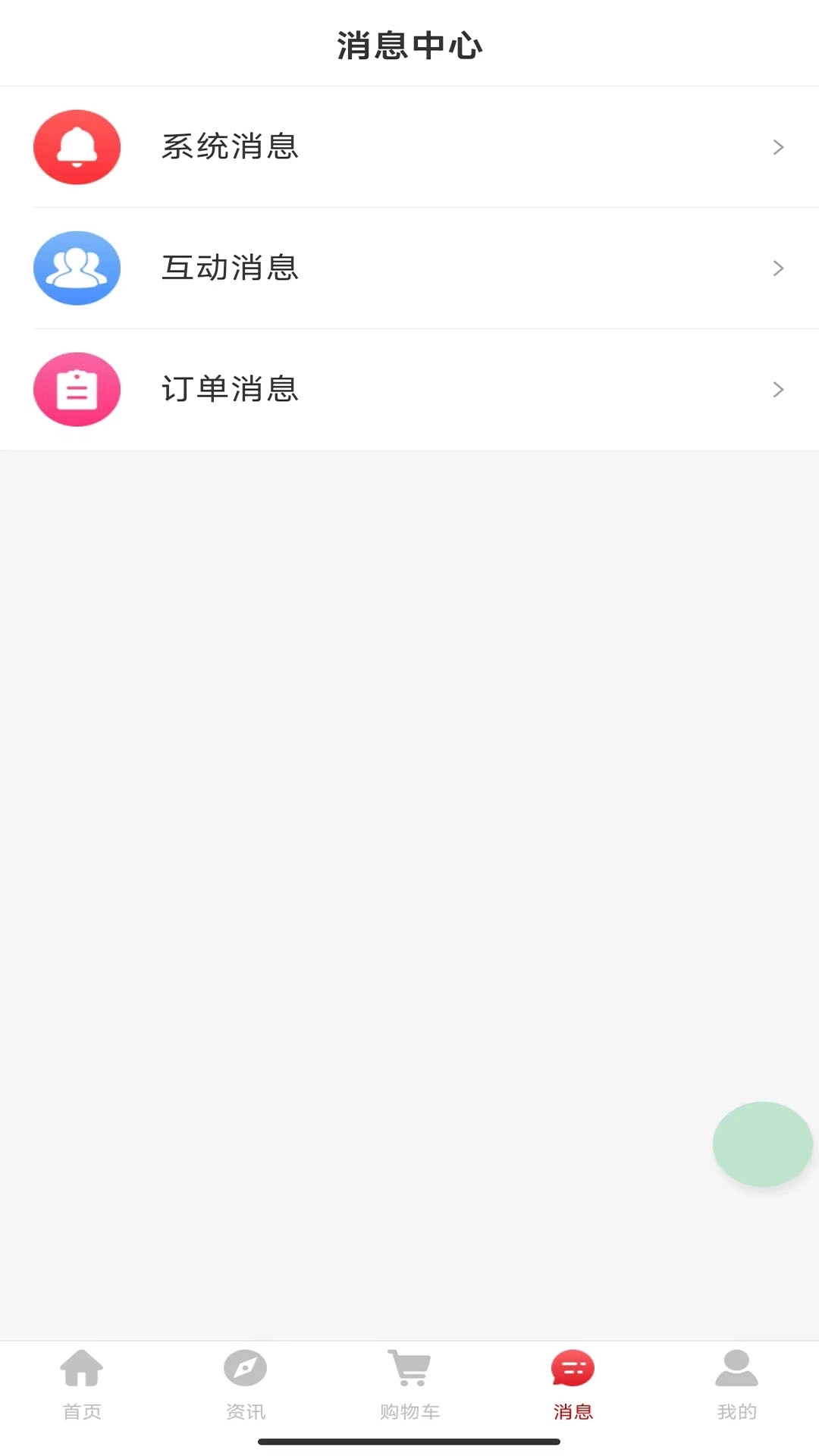Select the 消息 chat bubble icon
The image size is (819, 1456).
tap(573, 1368)
